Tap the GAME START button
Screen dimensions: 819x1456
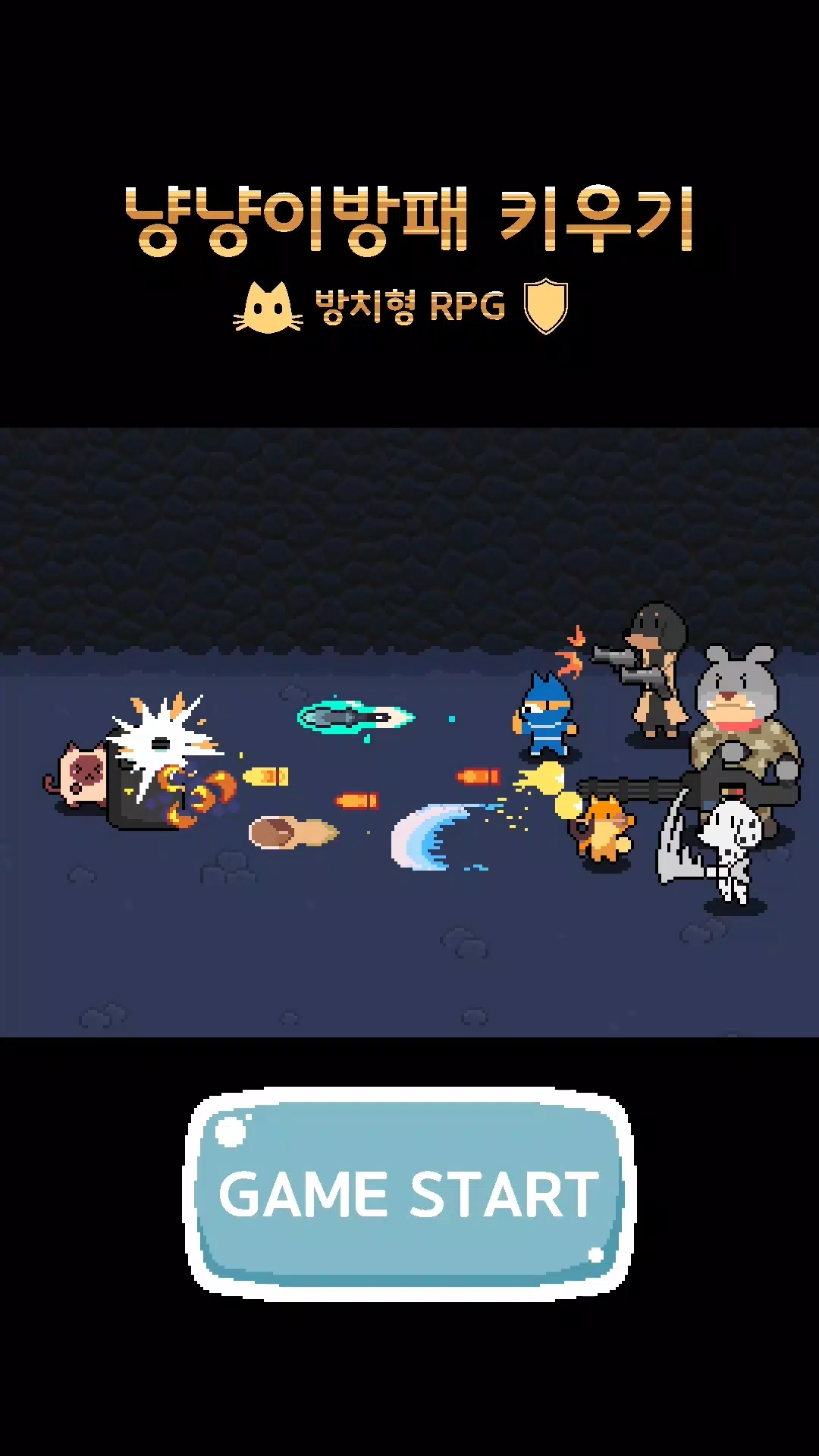[x=409, y=1194]
